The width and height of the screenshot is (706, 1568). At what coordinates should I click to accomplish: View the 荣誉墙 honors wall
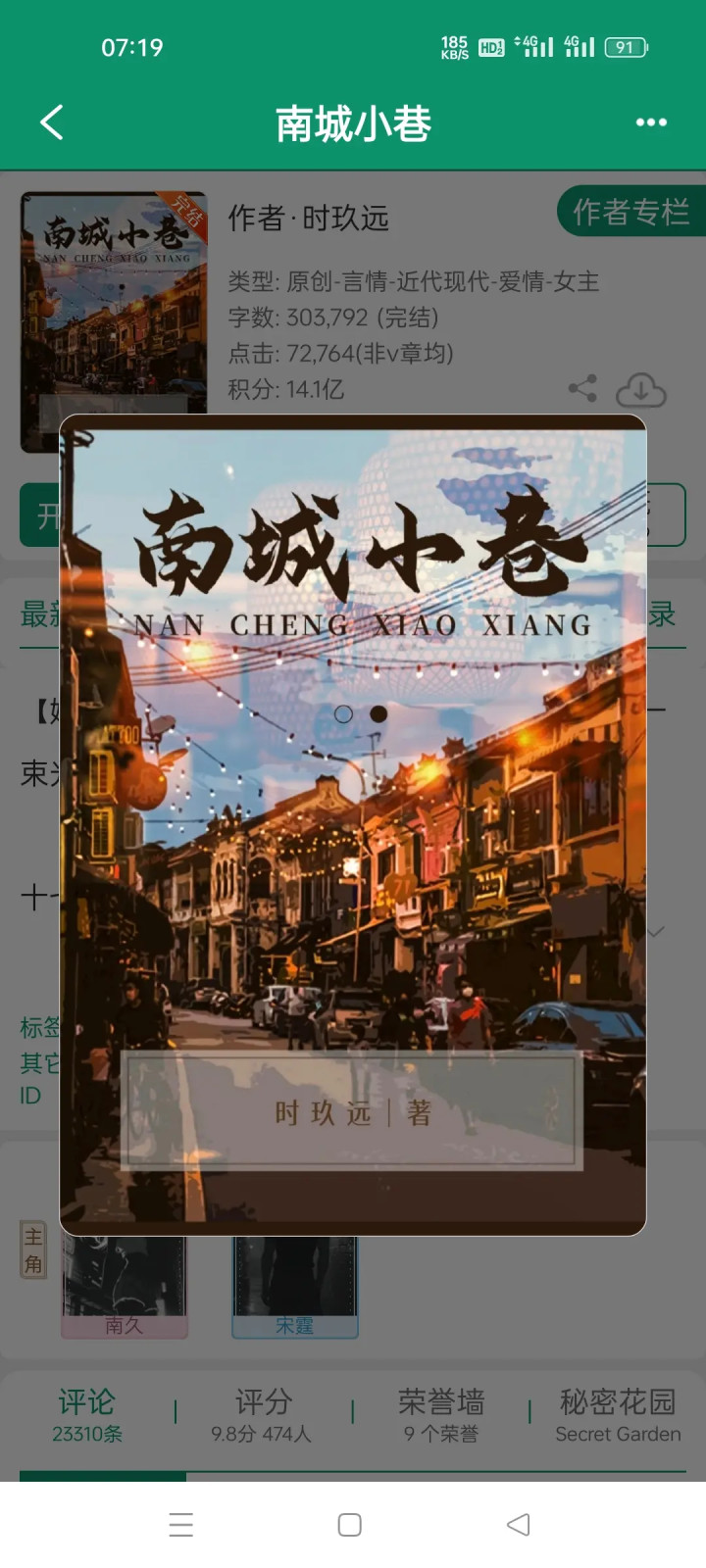(441, 1415)
